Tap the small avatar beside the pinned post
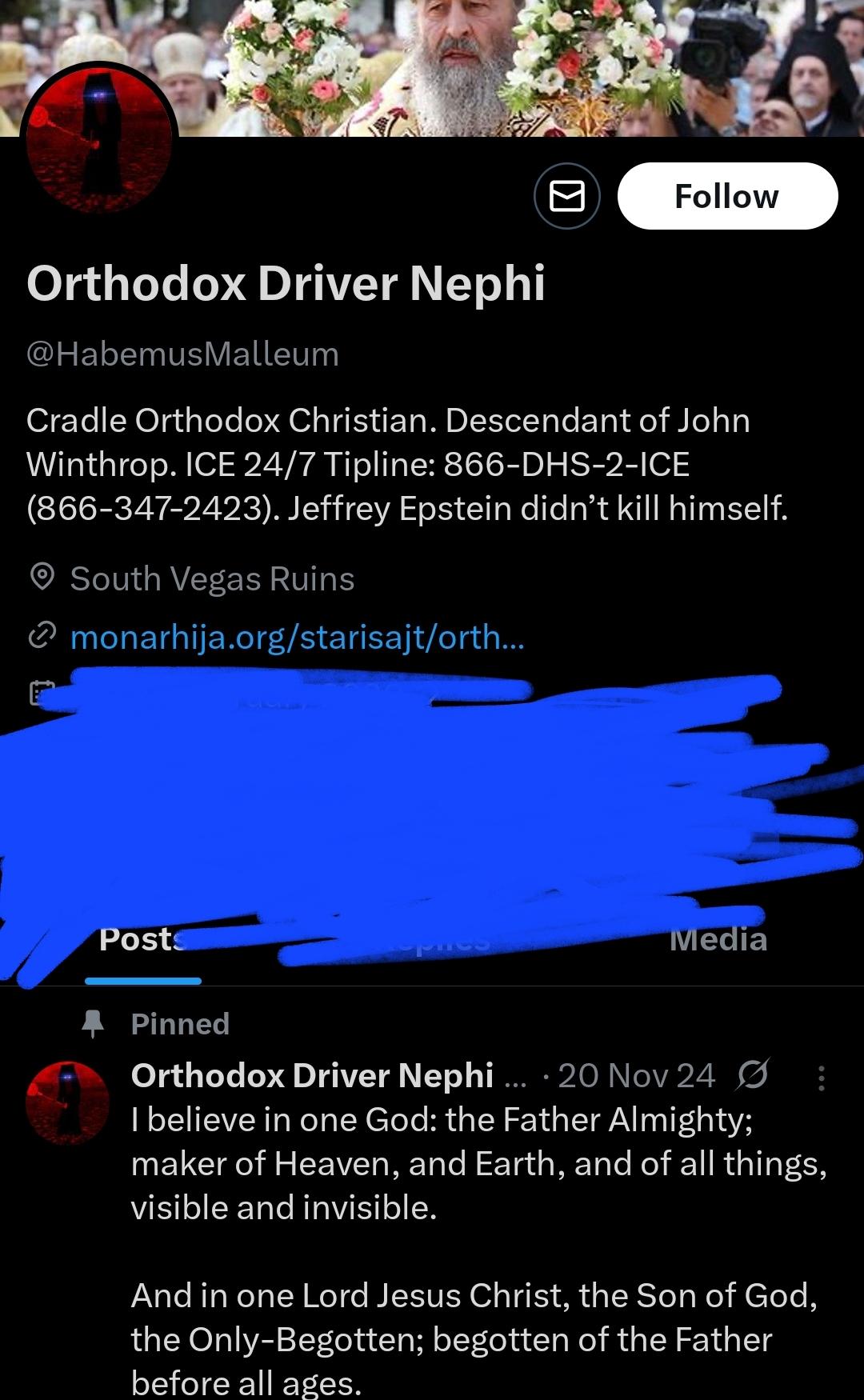864x1400 pixels. click(67, 1102)
